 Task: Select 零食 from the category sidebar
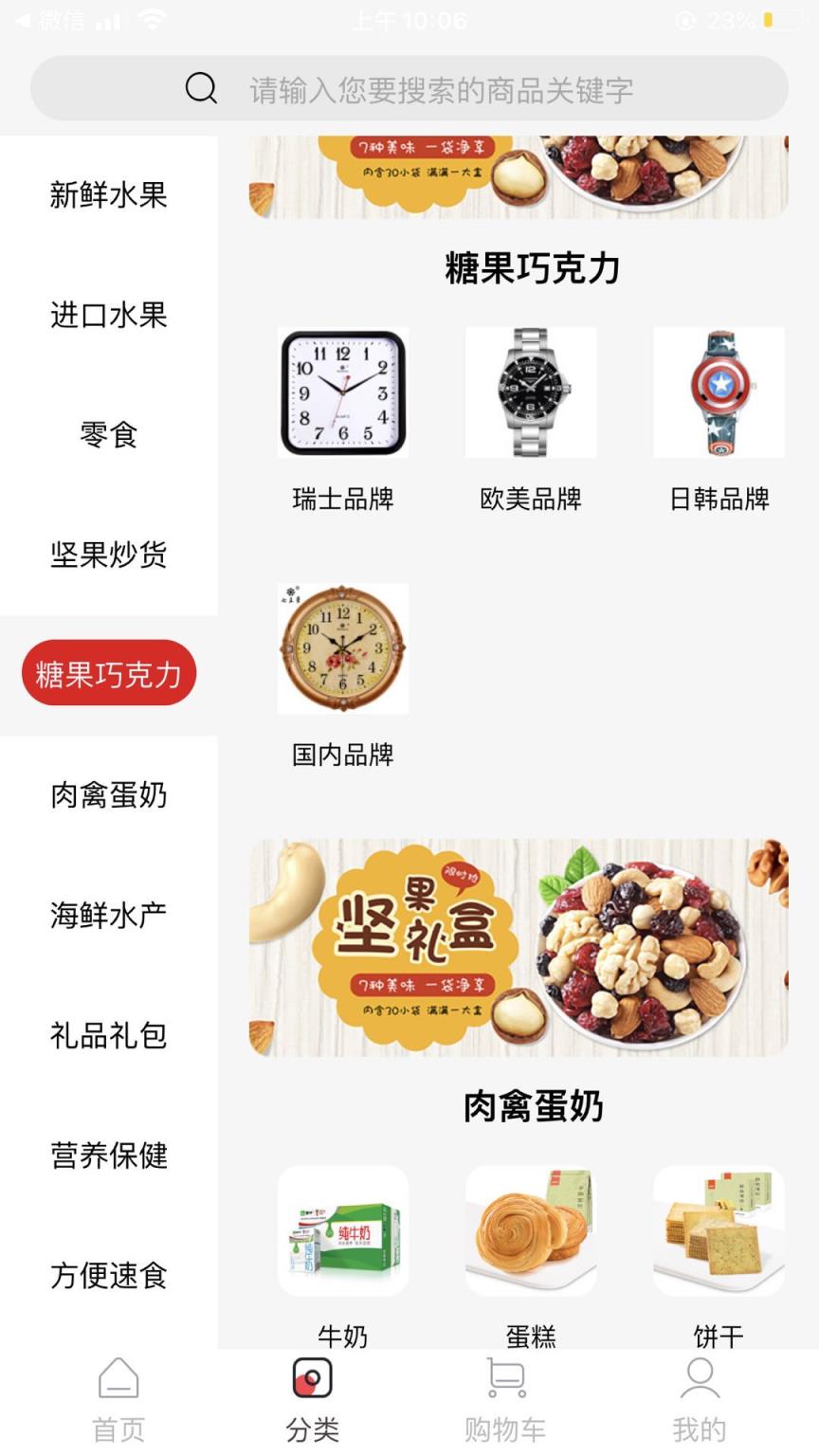[107, 434]
